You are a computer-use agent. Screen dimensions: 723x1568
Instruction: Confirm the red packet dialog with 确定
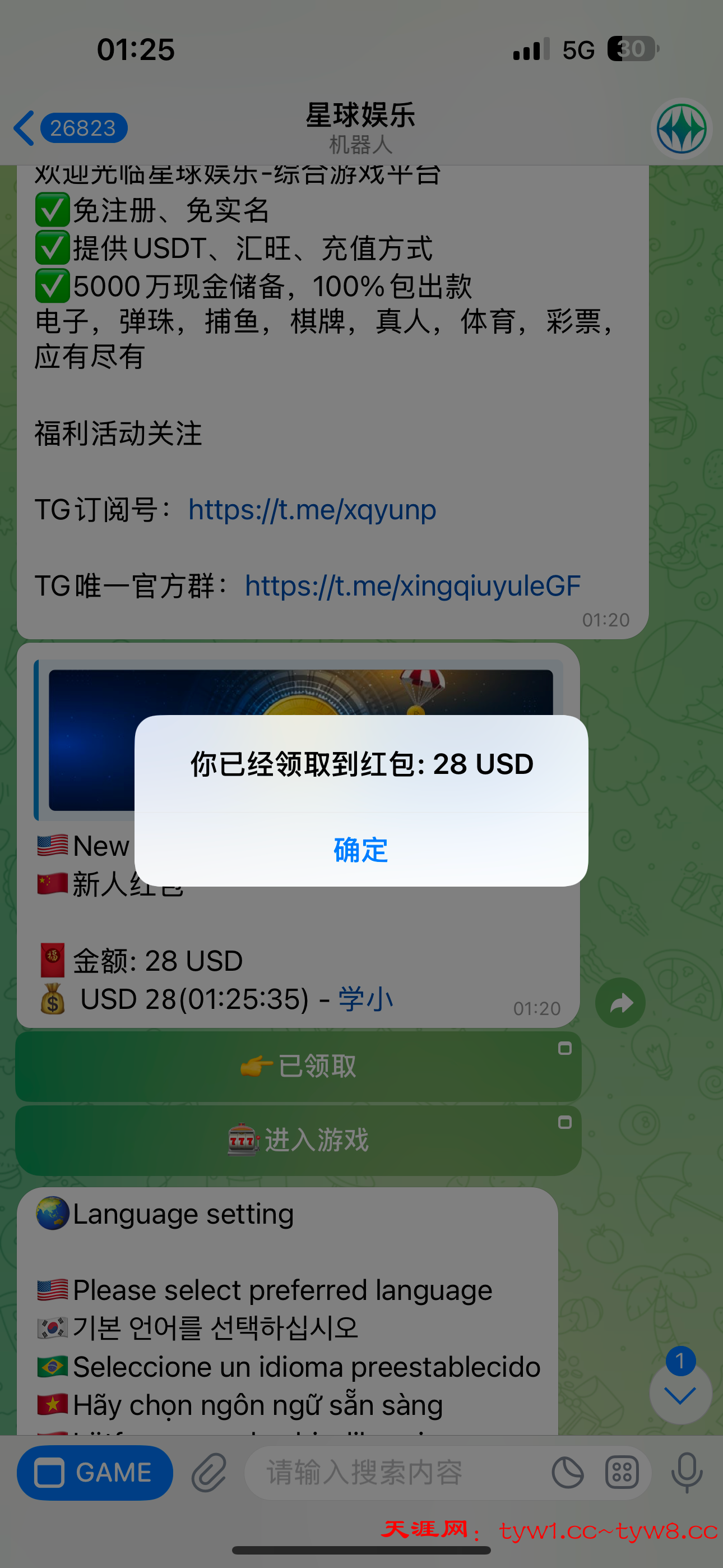[x=361, y=849]
